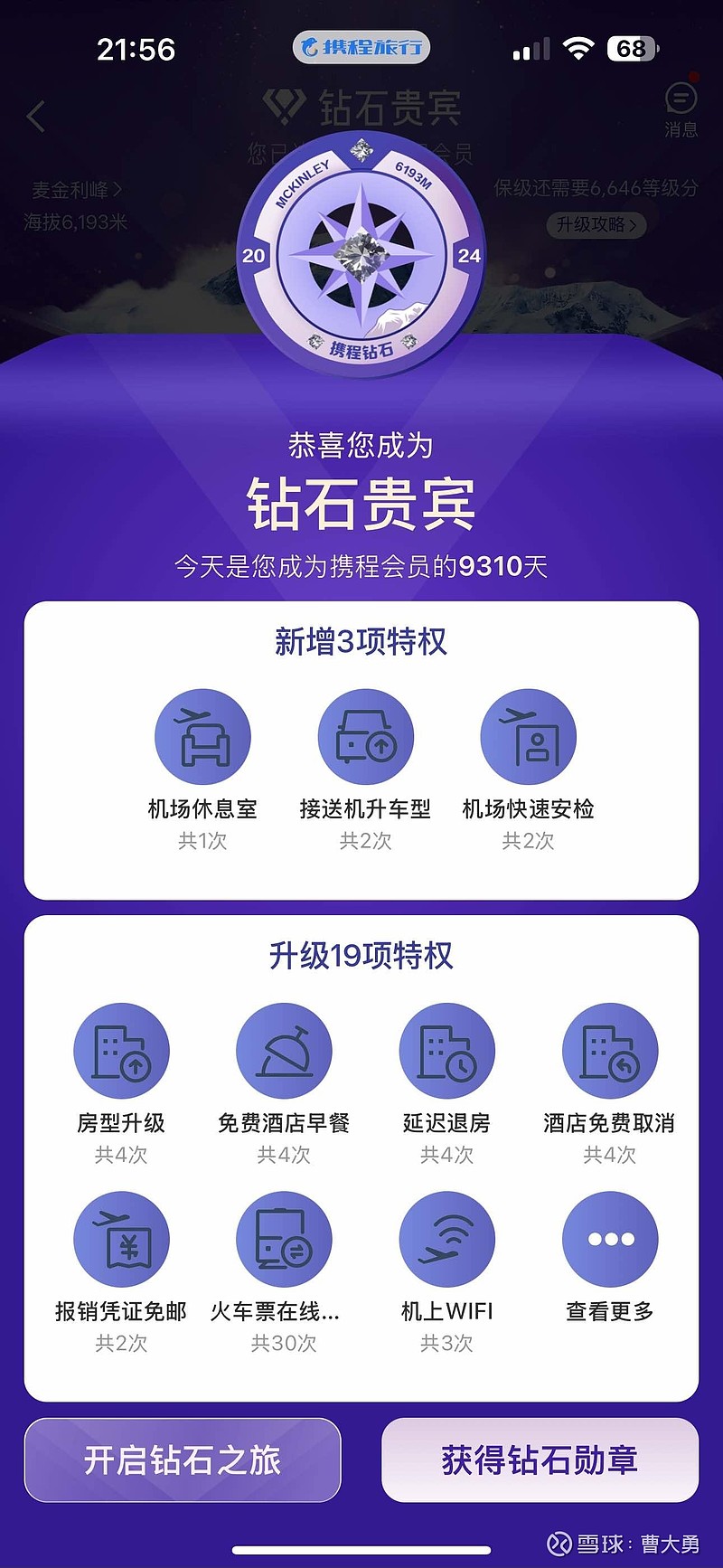723x1568 pixels.
Task: Select the 机场休息室 airport lounge icon
Action: point(203,735)
